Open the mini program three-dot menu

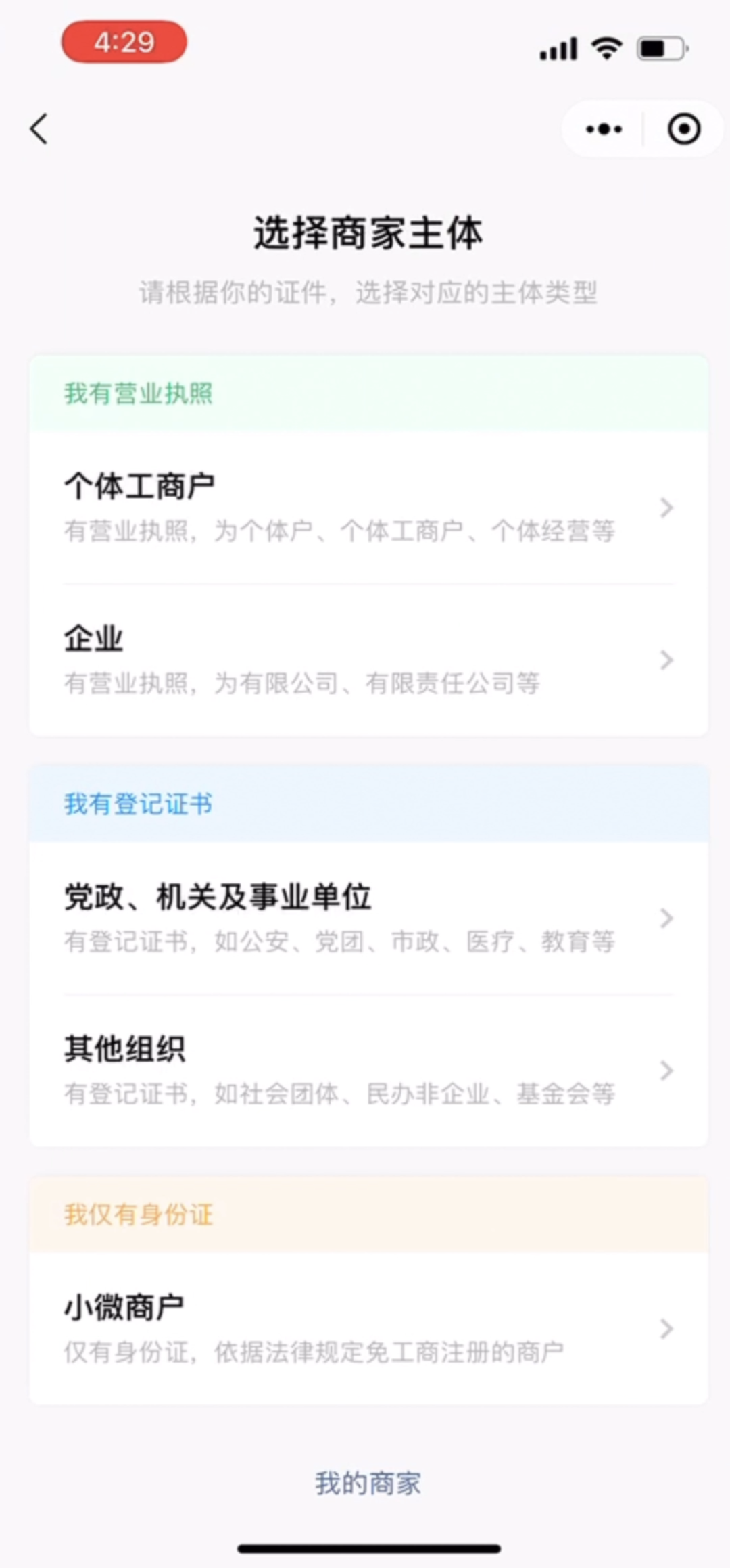pos(604,129)
